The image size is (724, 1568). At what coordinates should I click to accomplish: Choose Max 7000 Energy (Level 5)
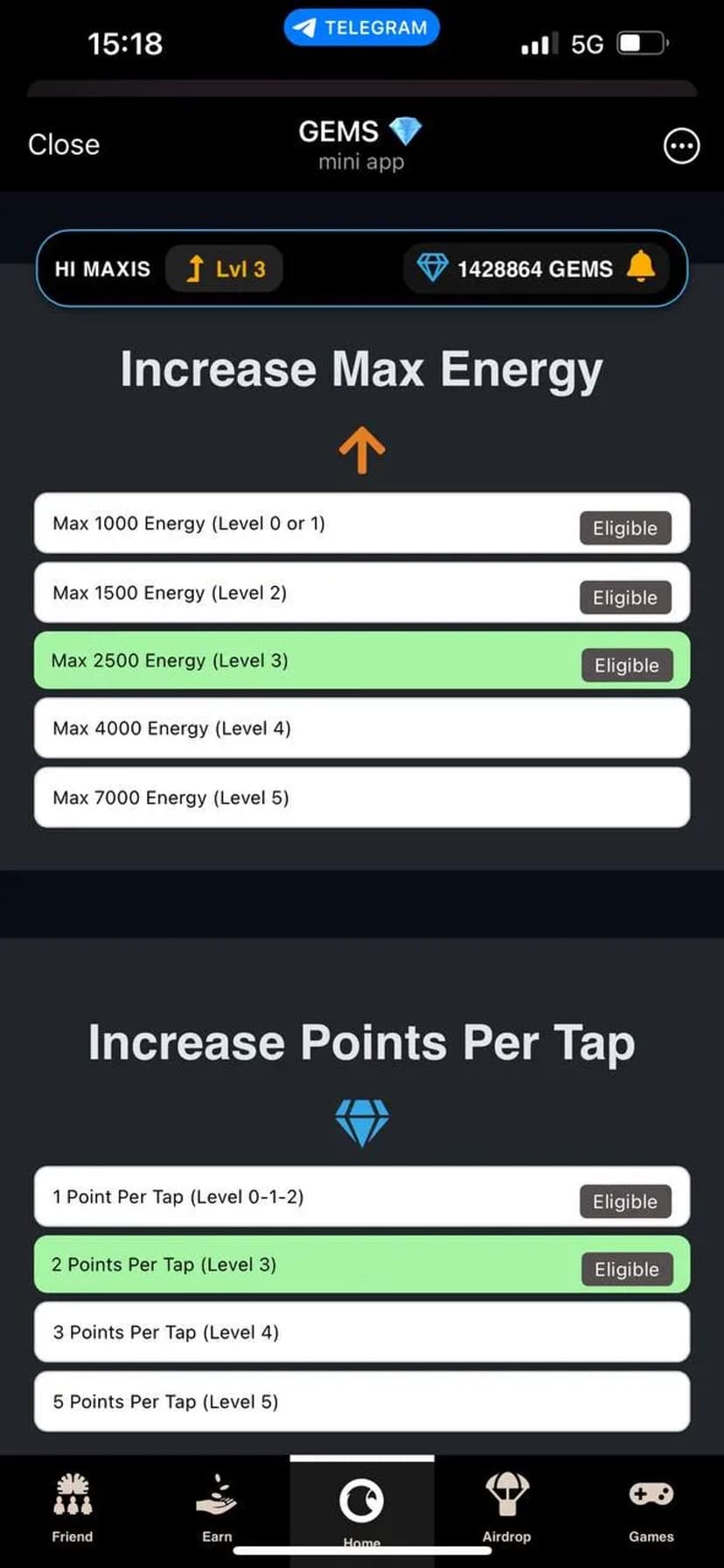coord(362,798)
